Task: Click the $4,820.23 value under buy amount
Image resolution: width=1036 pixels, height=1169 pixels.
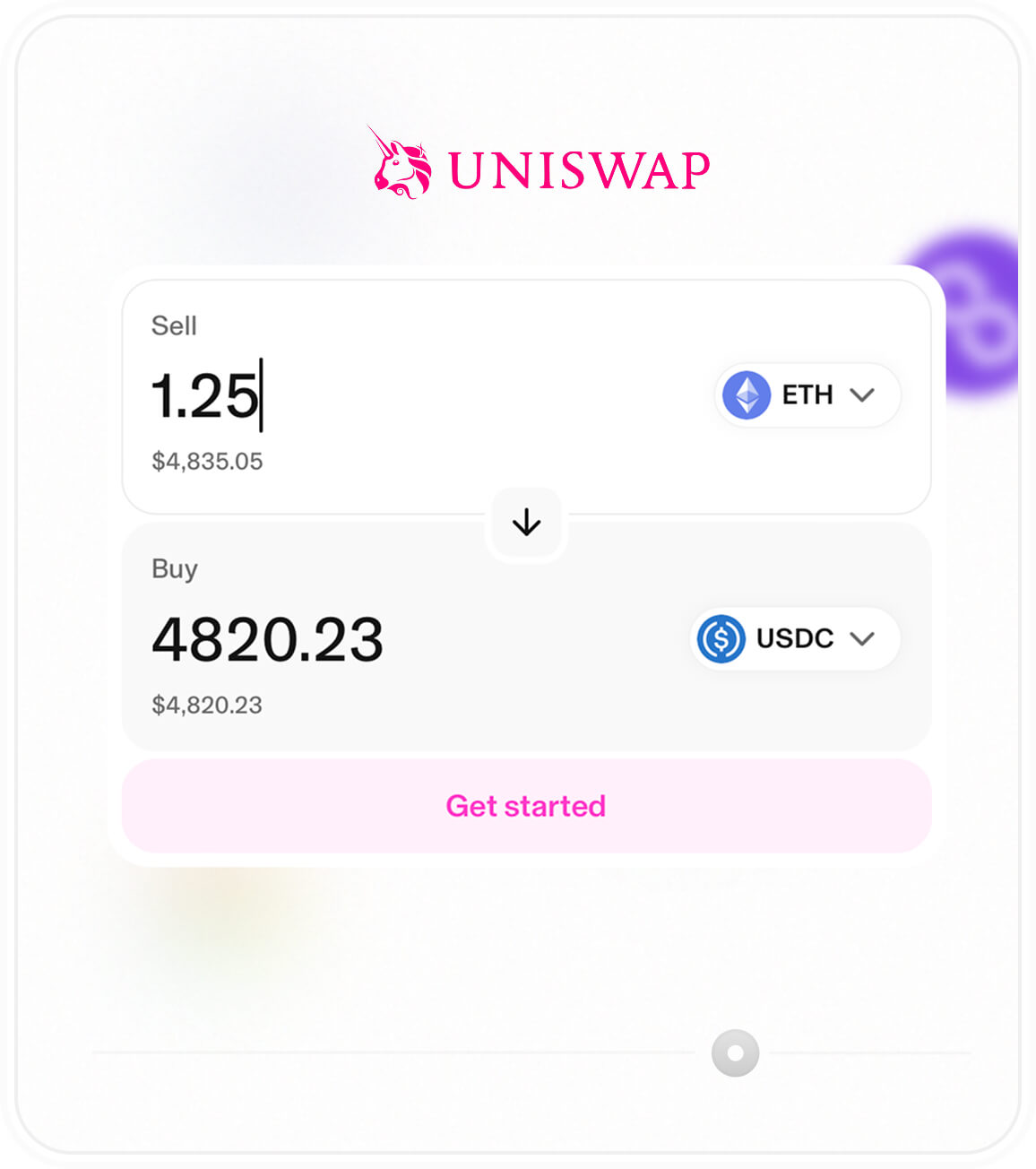Action: pos(208,706)
